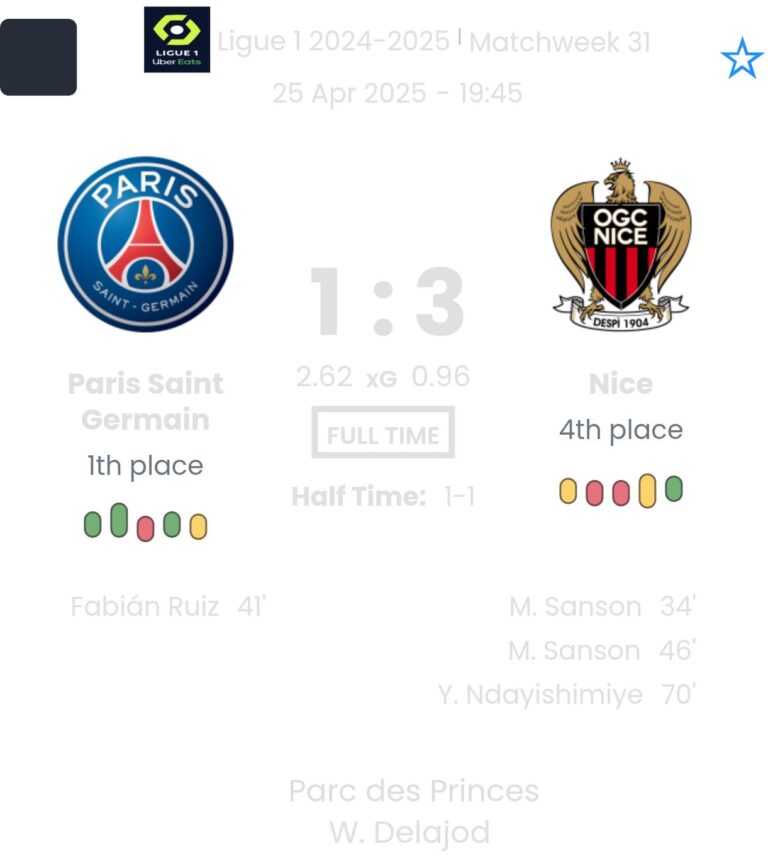Add this match to favorites with the star
Screen dimensions: 768x863
741,59
